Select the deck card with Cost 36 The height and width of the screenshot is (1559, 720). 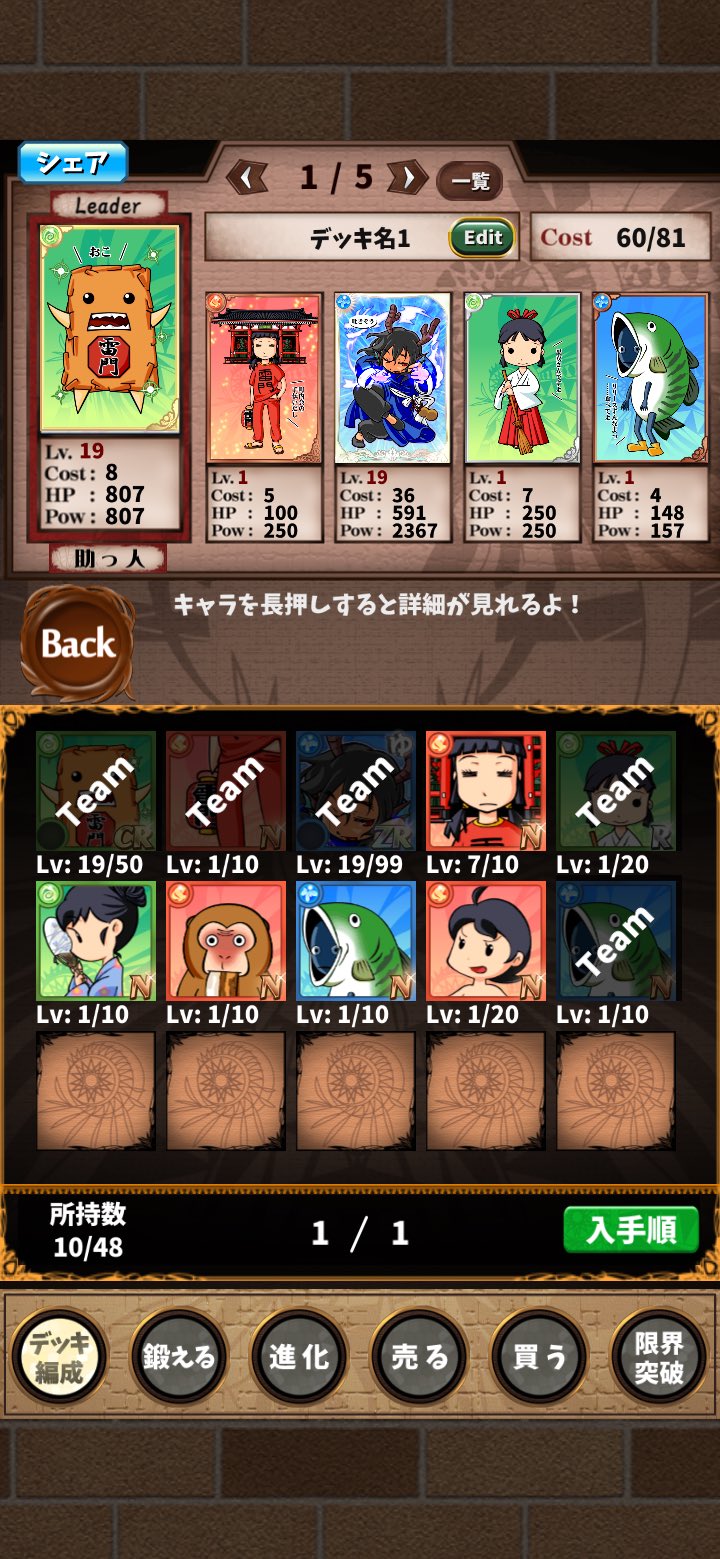(x=393, y=416)
